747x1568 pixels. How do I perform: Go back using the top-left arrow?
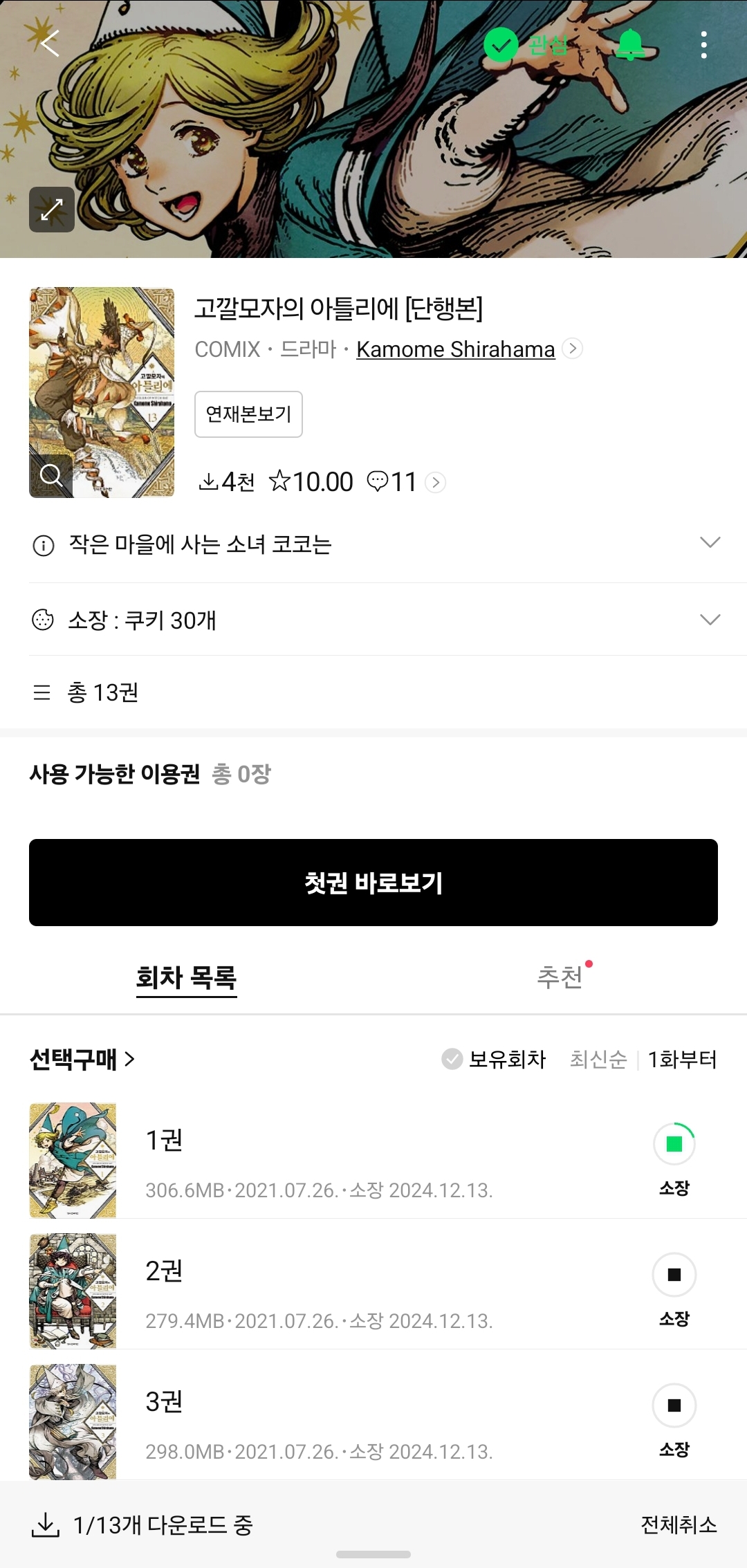(x=50, y=44)
